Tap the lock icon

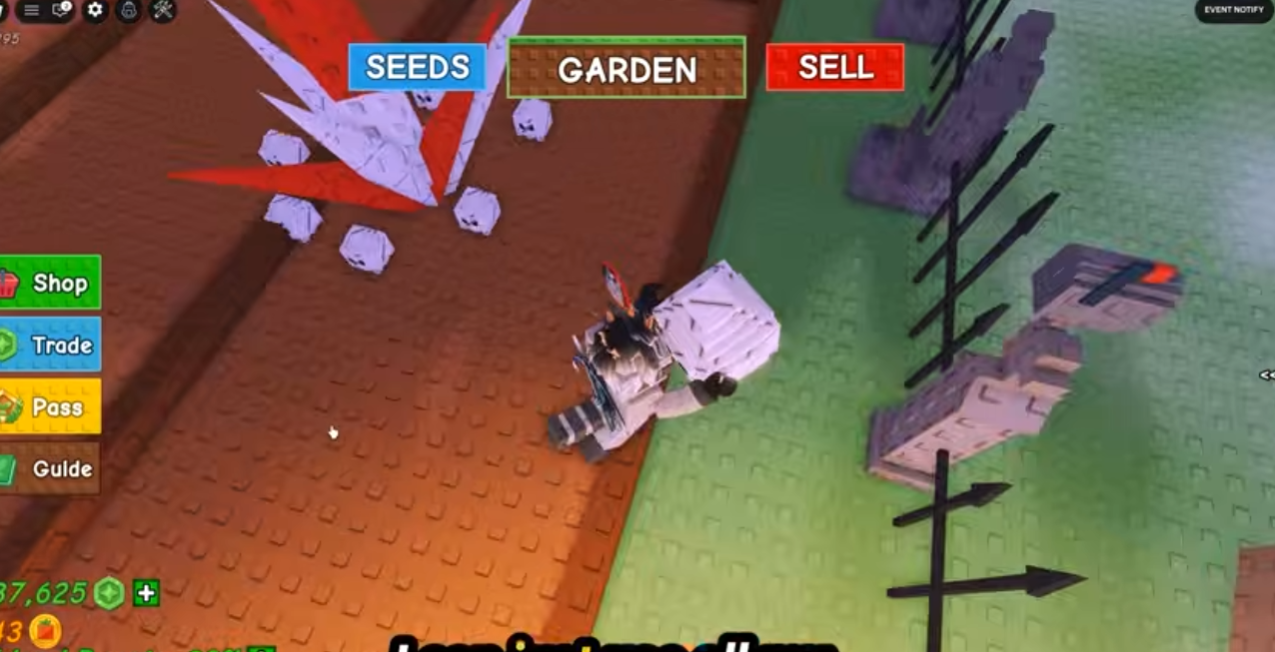coord(128,10)
